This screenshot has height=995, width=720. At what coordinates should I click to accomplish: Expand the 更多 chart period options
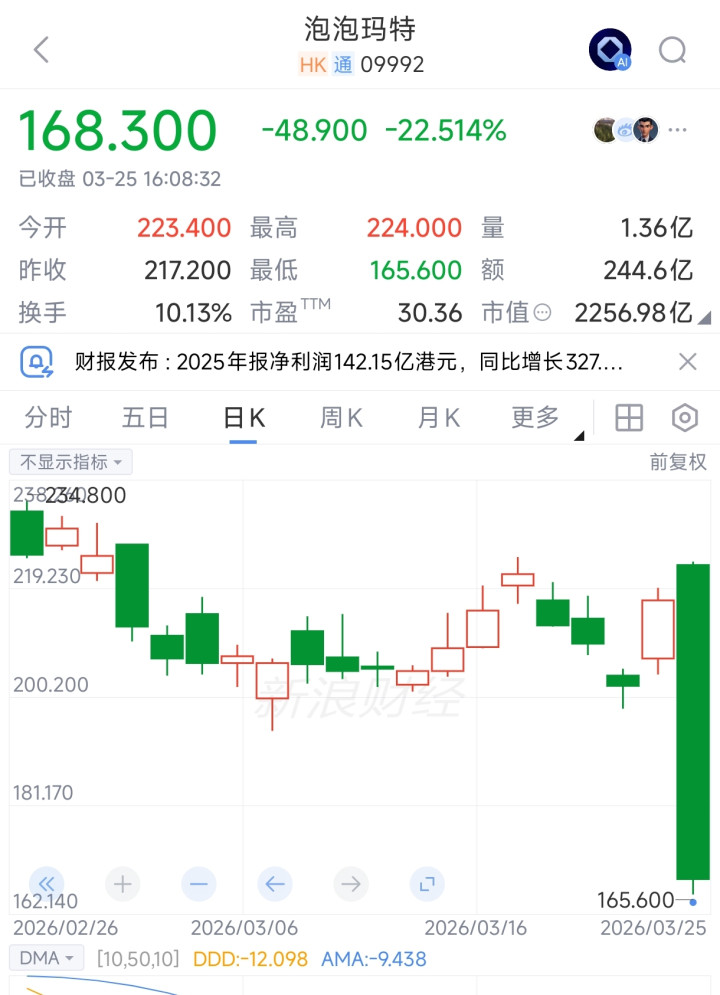tap(537, 418)
